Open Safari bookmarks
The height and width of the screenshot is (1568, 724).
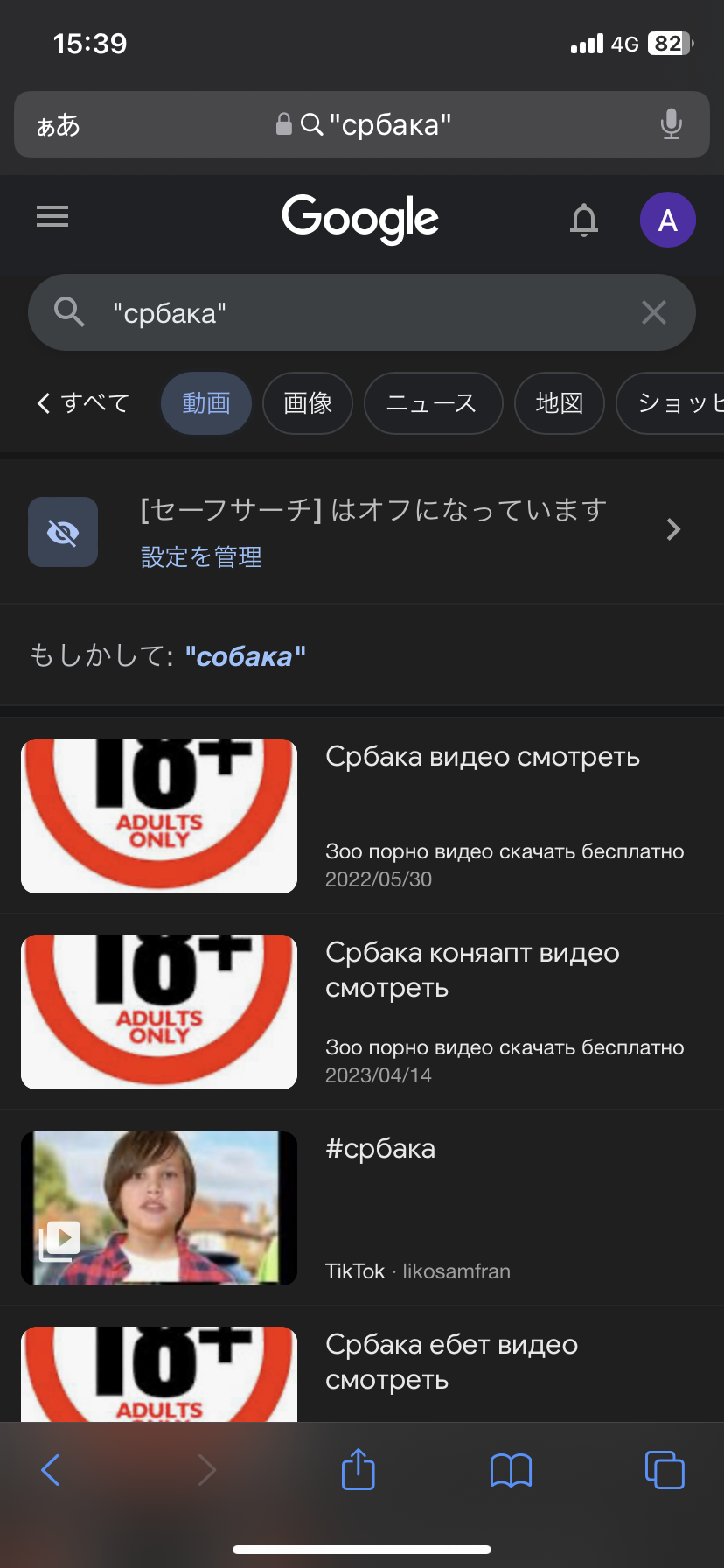tap(512, 1470)
